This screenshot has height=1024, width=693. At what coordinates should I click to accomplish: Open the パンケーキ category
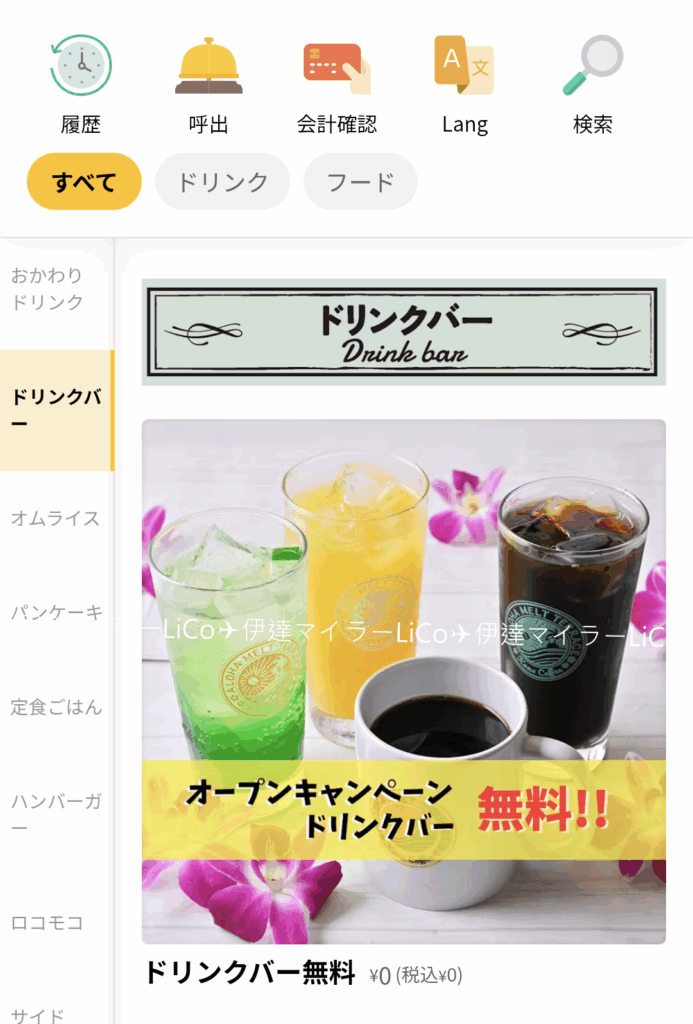coord(56,613)
